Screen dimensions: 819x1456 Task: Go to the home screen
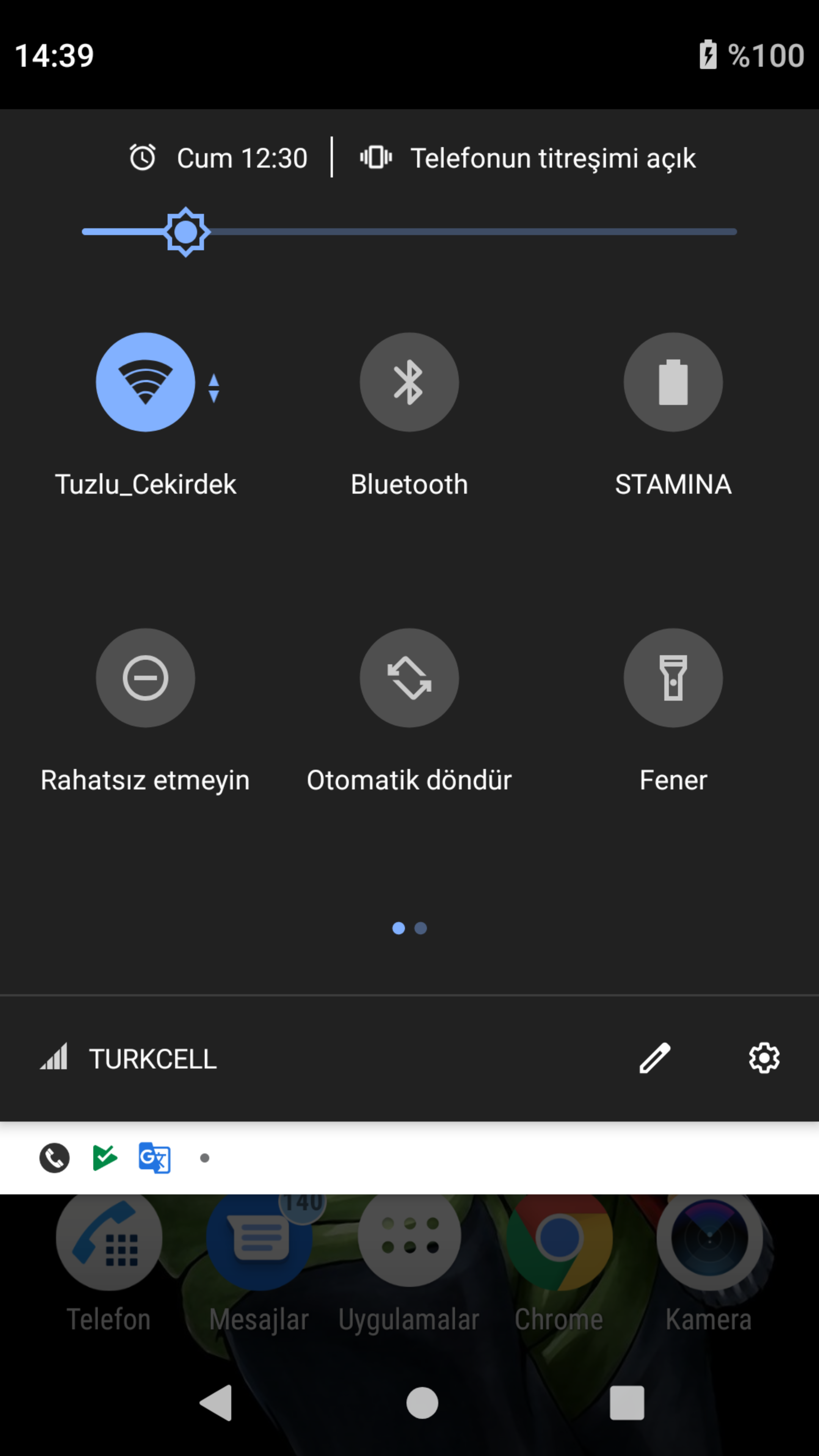[422, 1402]
